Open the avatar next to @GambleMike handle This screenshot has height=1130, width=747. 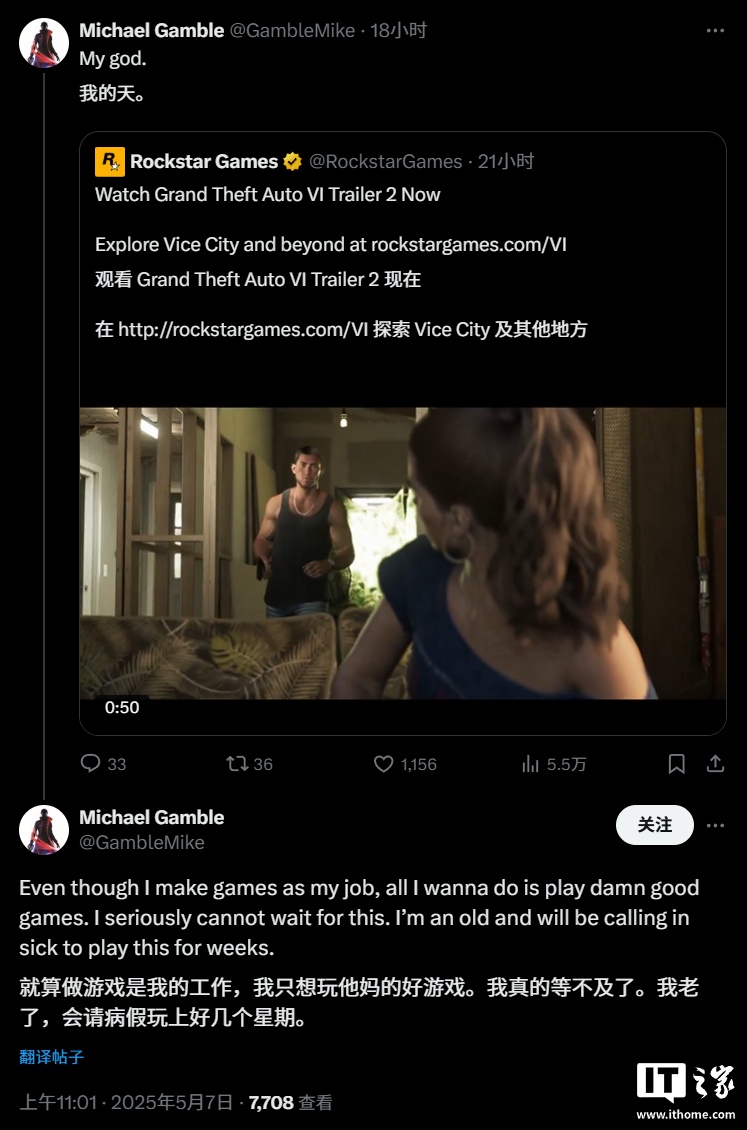tap(44, 830)
